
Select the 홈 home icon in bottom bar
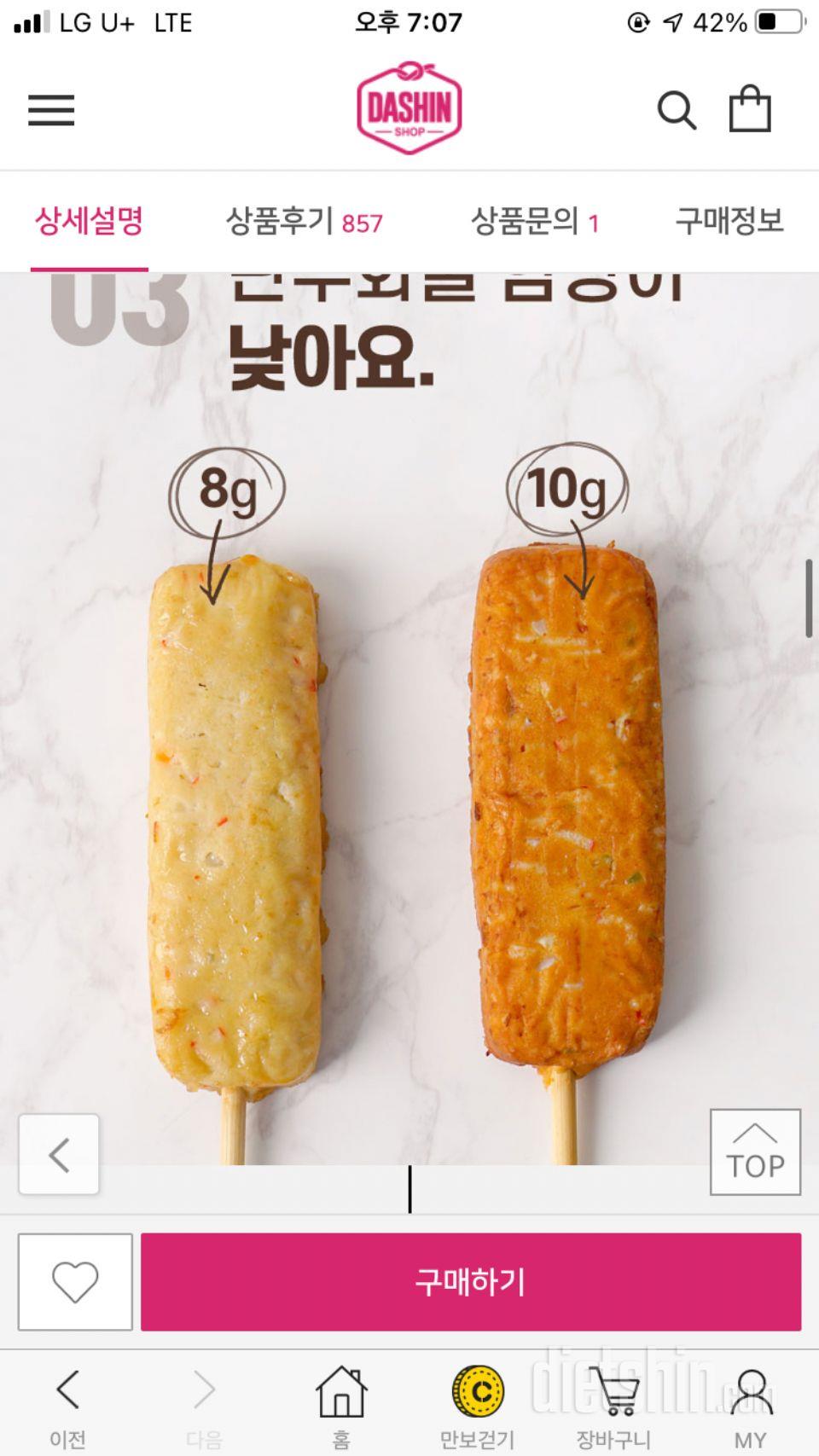click(340, 1401)
